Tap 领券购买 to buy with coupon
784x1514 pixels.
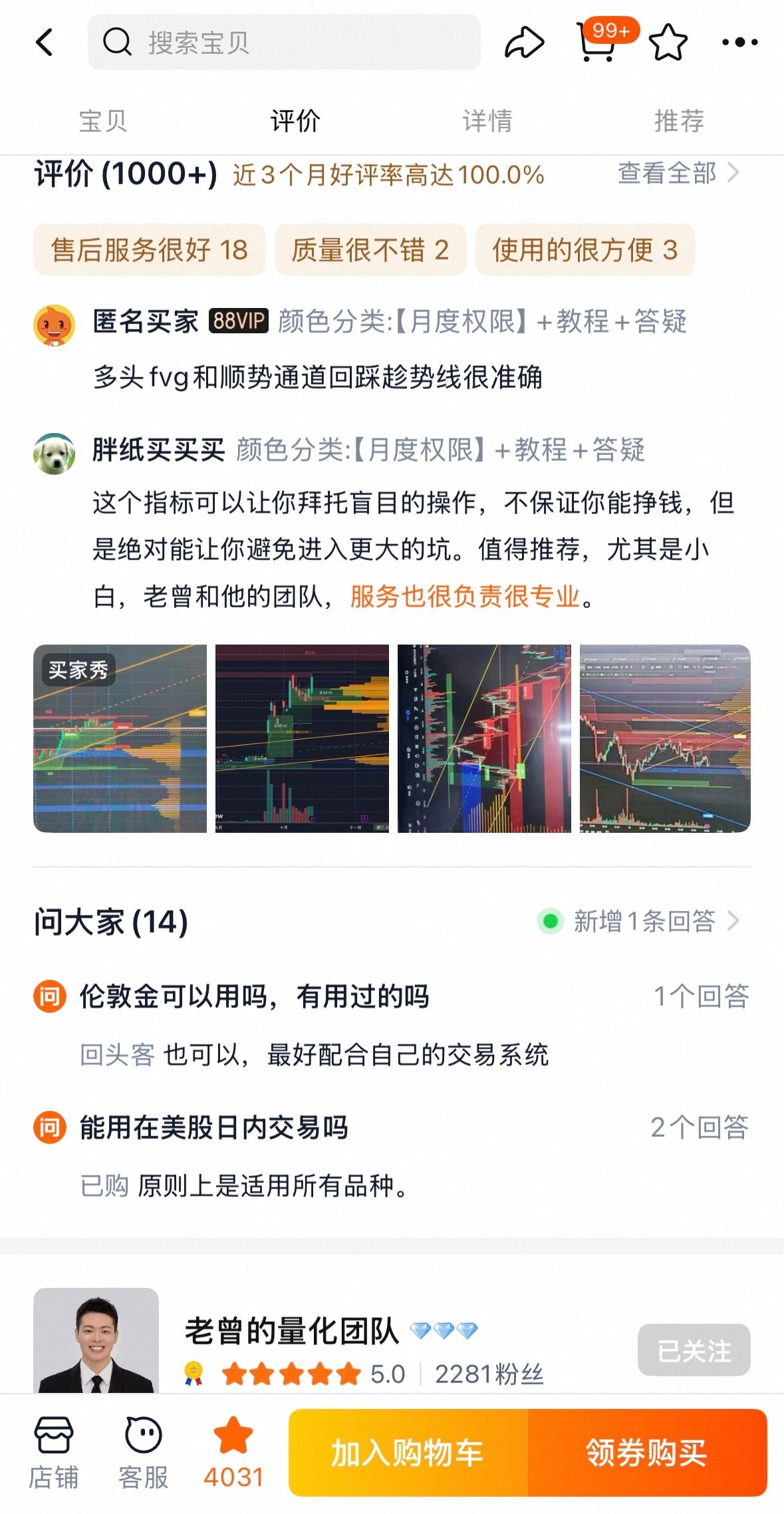click(646, 1453)
